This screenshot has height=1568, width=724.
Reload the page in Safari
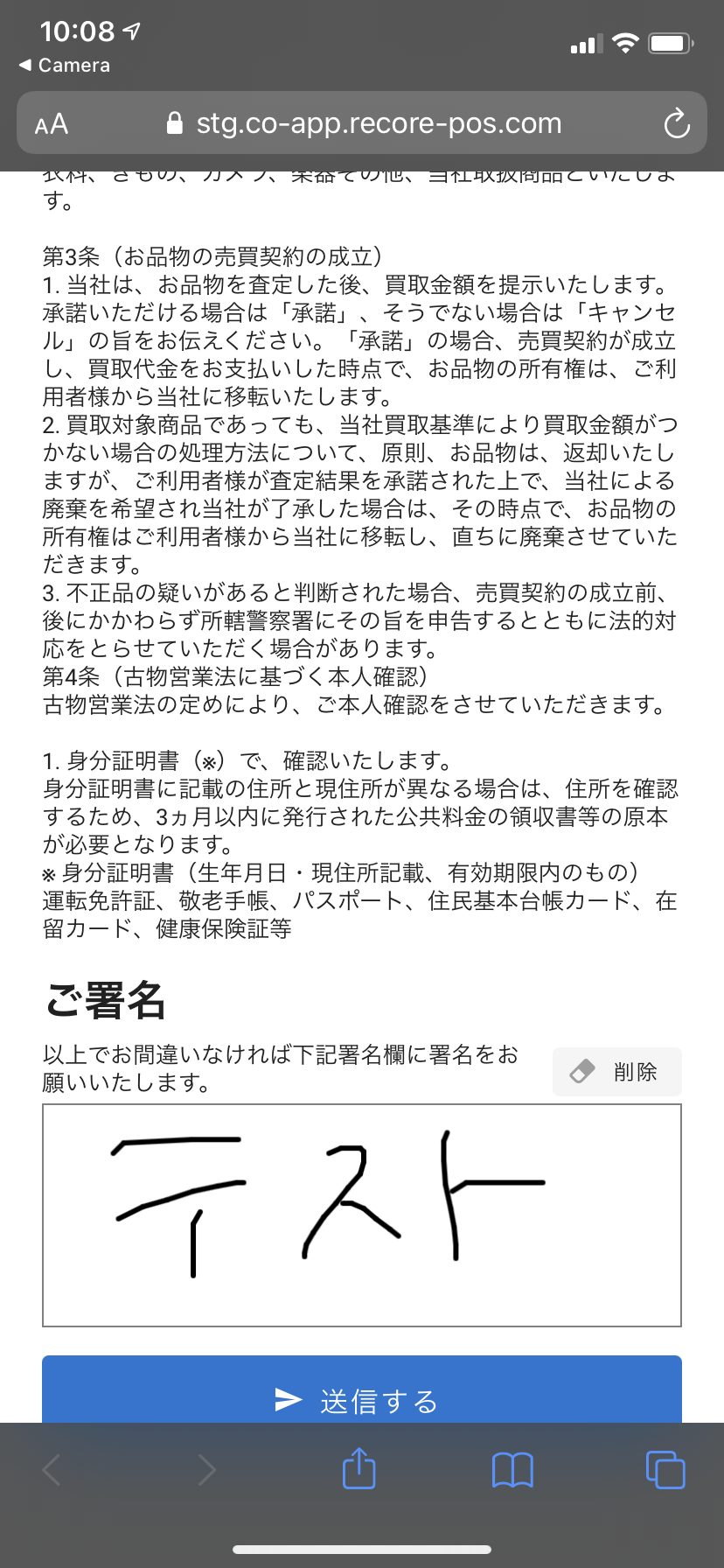pyautogui.click(x=676, y=123)
